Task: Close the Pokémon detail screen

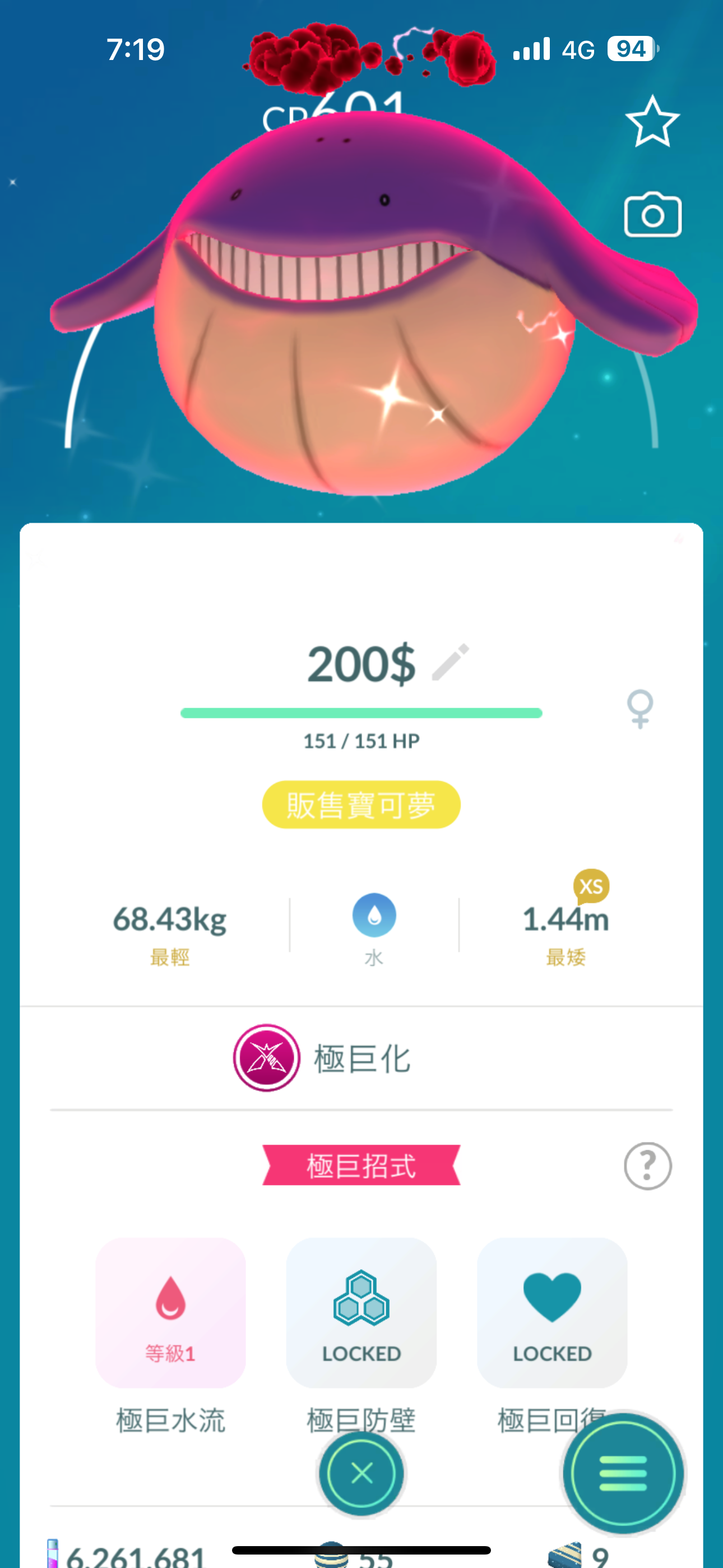Action: pyautogui.click(x=361, y=1474)
